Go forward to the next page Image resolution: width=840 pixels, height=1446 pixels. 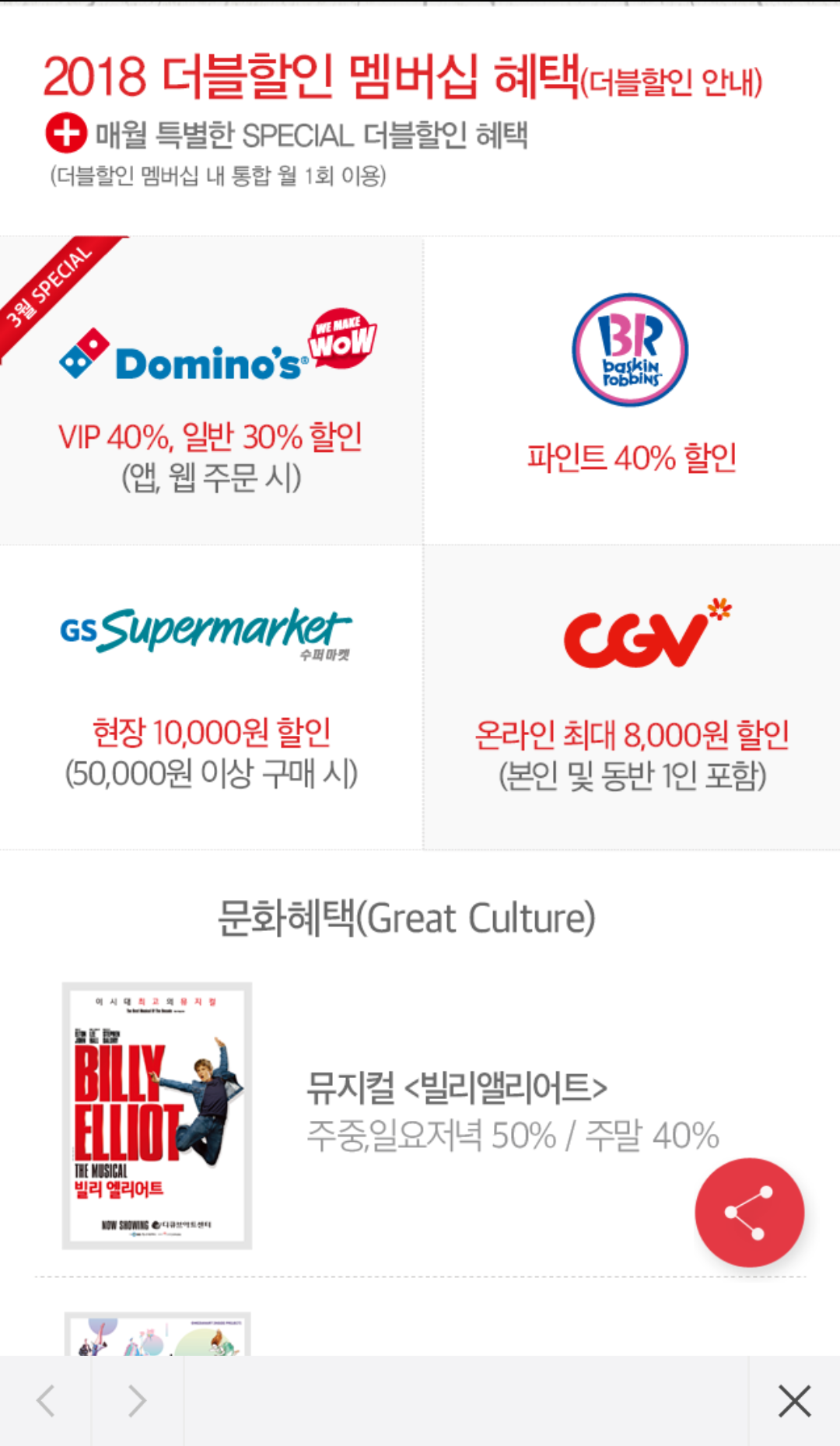click(x=138, y=1401)
